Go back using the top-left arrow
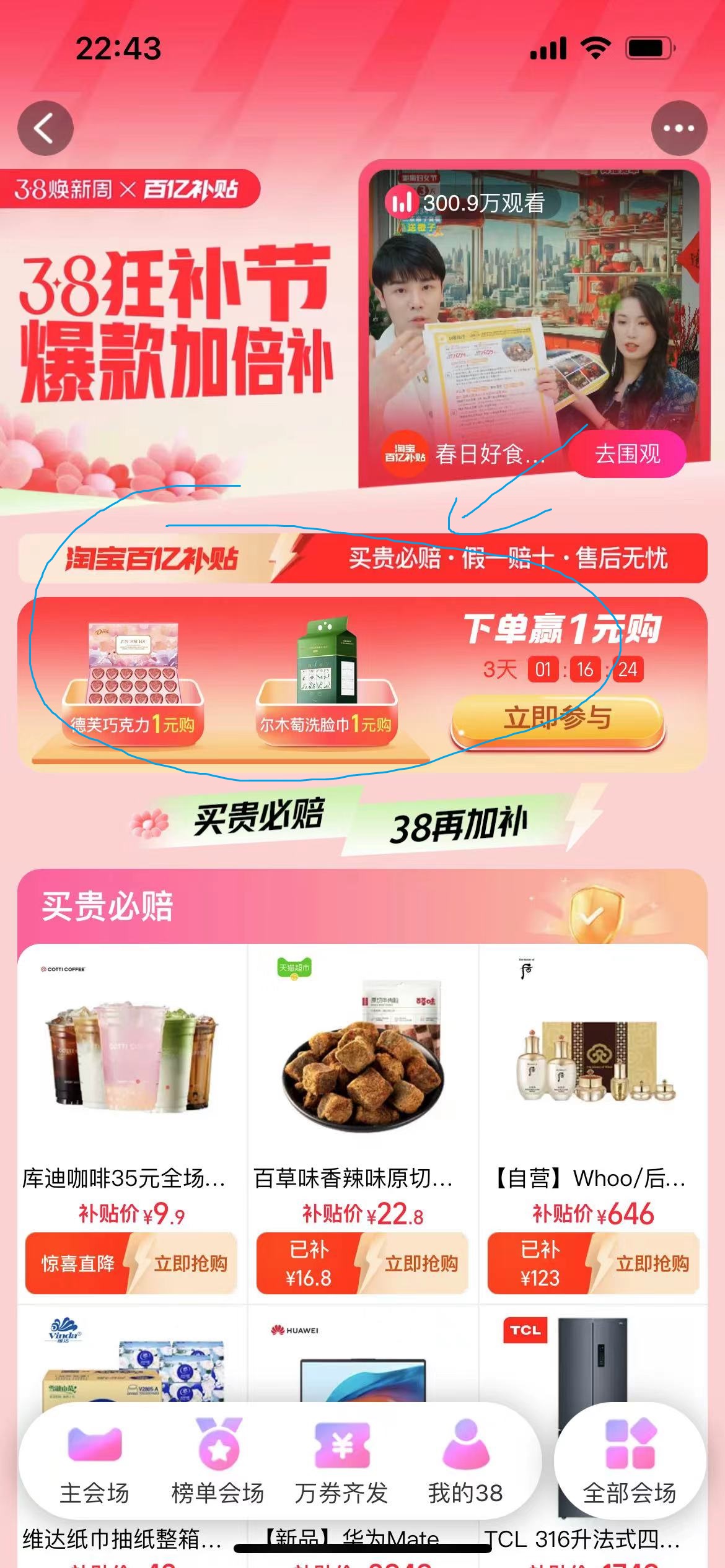The image size is (725, 1568). click(45, 128)
